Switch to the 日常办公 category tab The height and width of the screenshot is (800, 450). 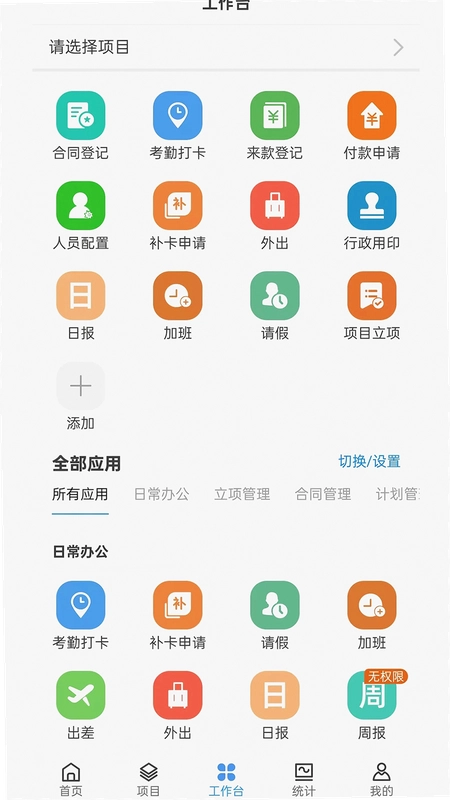[x=161, y=494]
